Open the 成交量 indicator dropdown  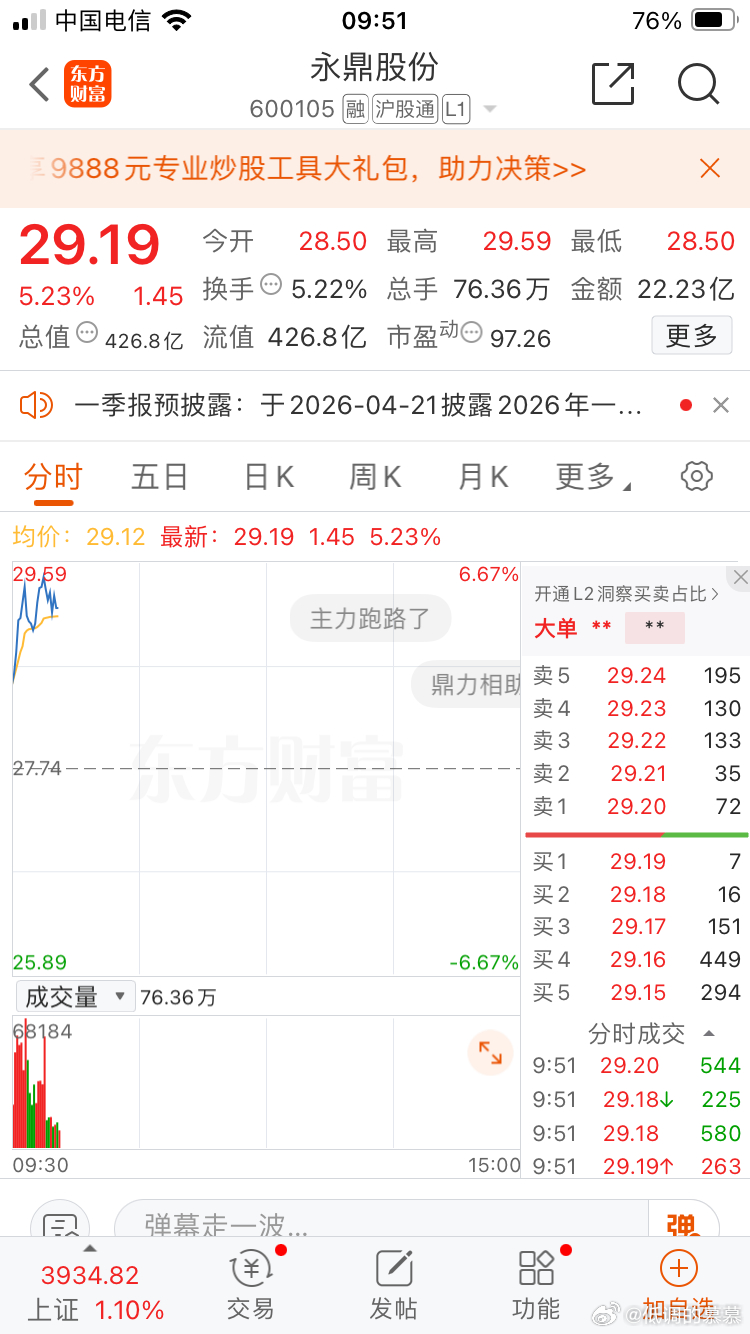point(75,996)
